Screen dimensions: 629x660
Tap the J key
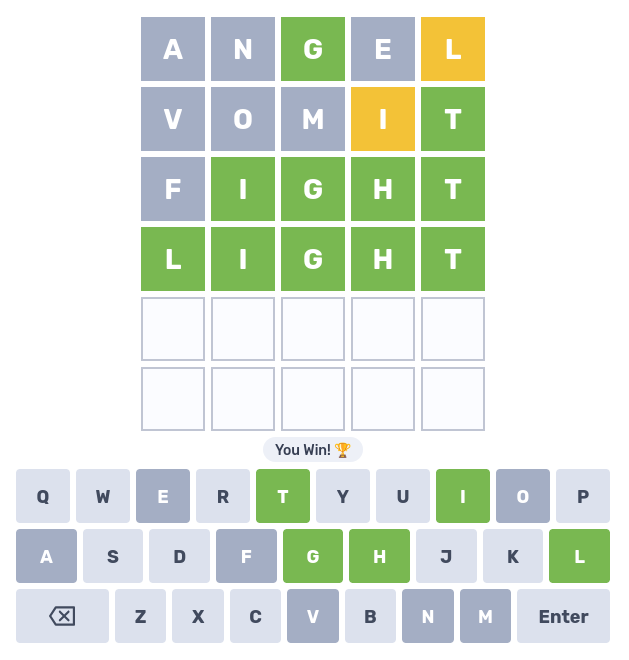446,556
